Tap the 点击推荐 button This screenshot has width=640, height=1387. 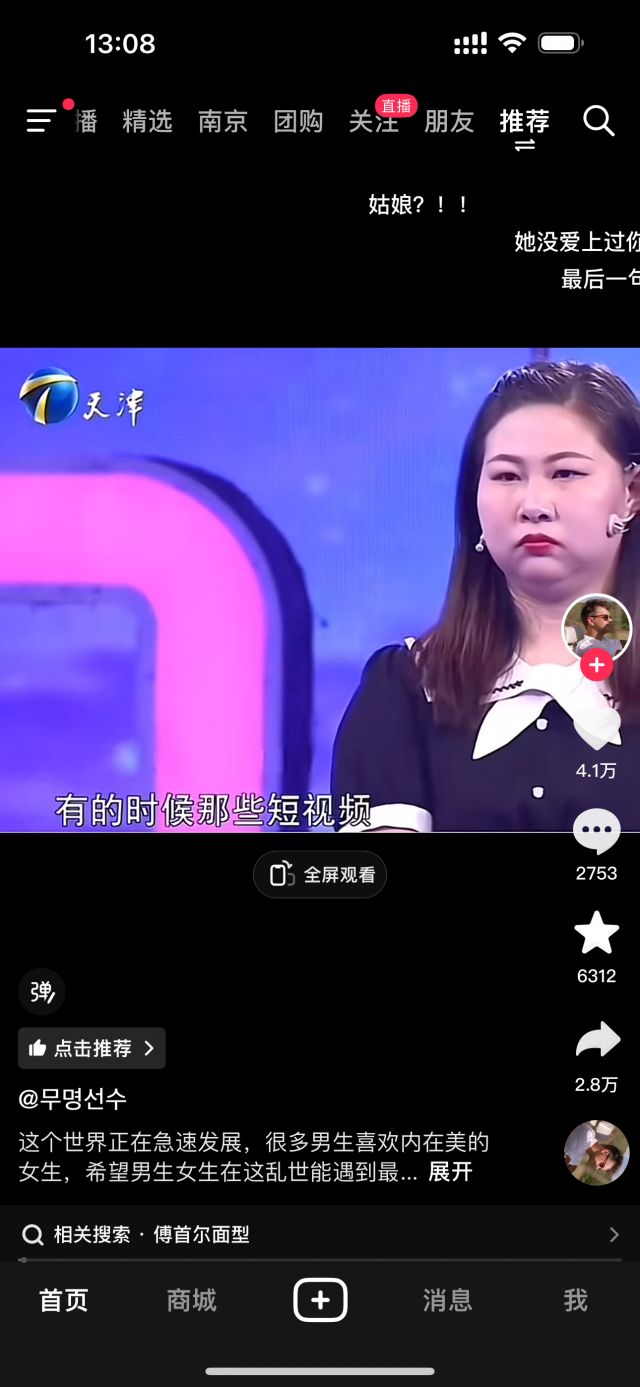point(92,1048)
